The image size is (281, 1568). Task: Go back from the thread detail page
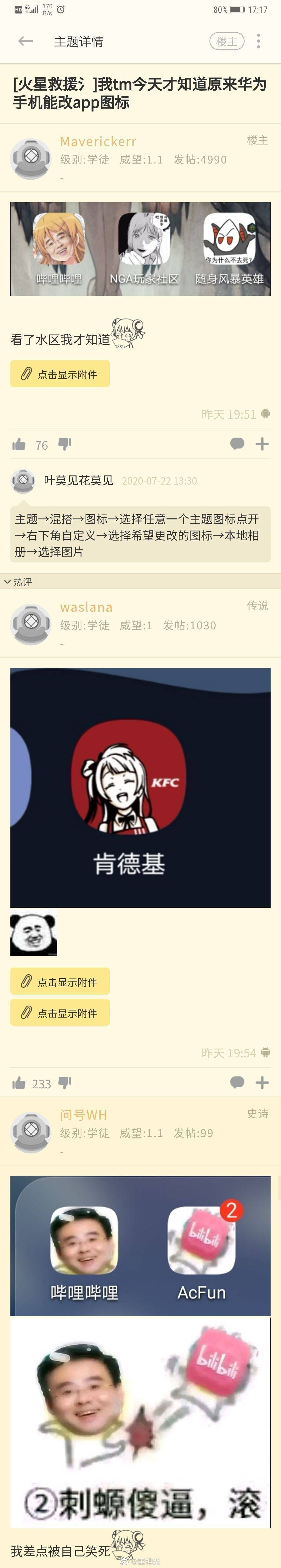coord(25,41)
